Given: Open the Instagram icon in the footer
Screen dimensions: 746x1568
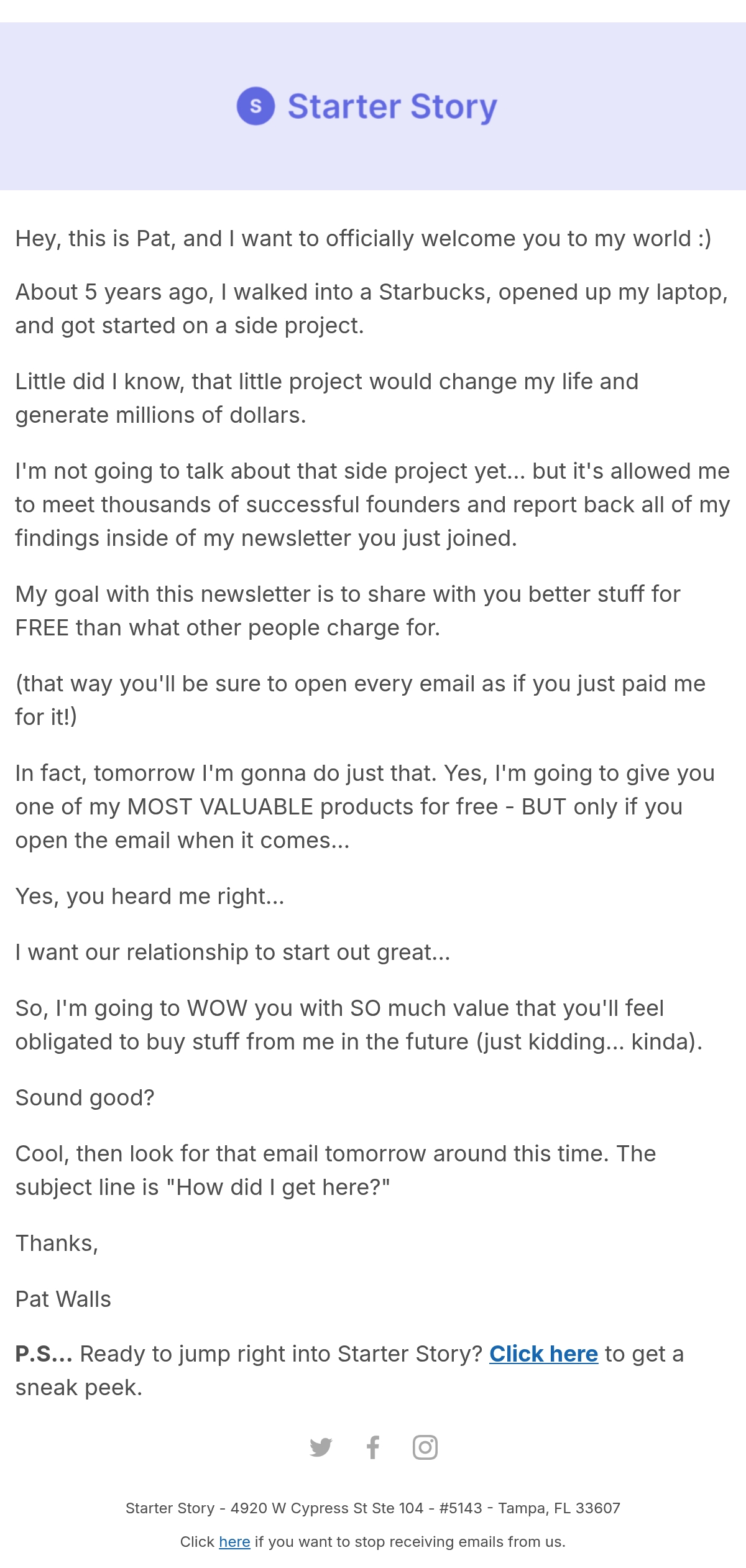Looking at the screenshot, I should click(425, 1447).
